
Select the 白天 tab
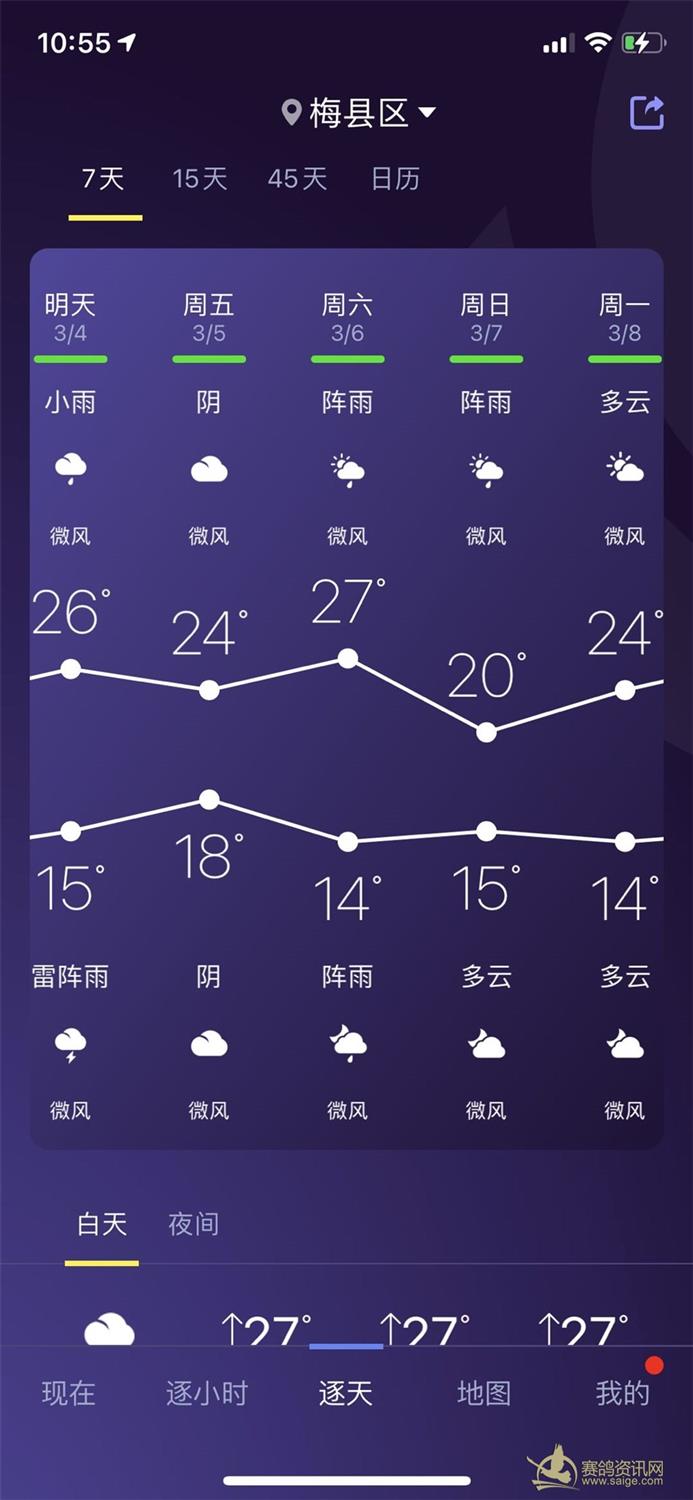[x=102, y=1224]
